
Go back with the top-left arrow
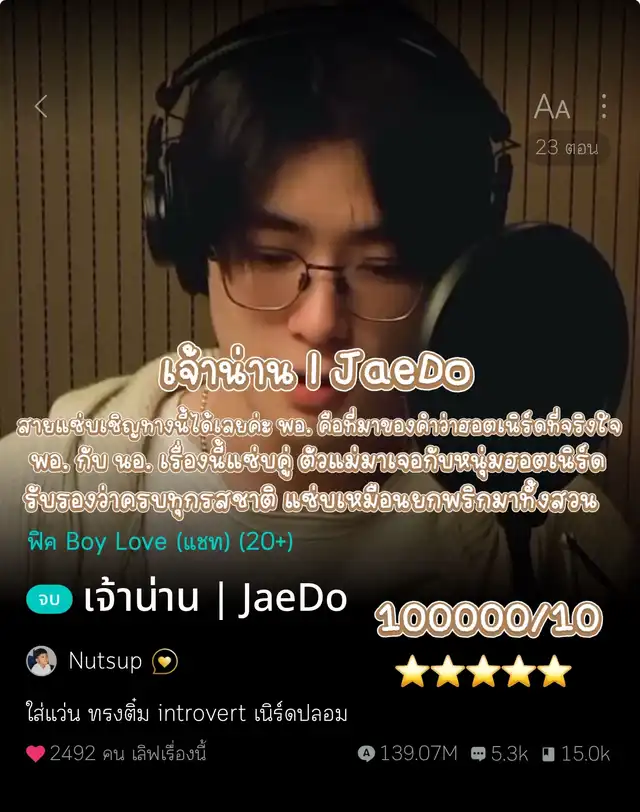coord(41,106)
